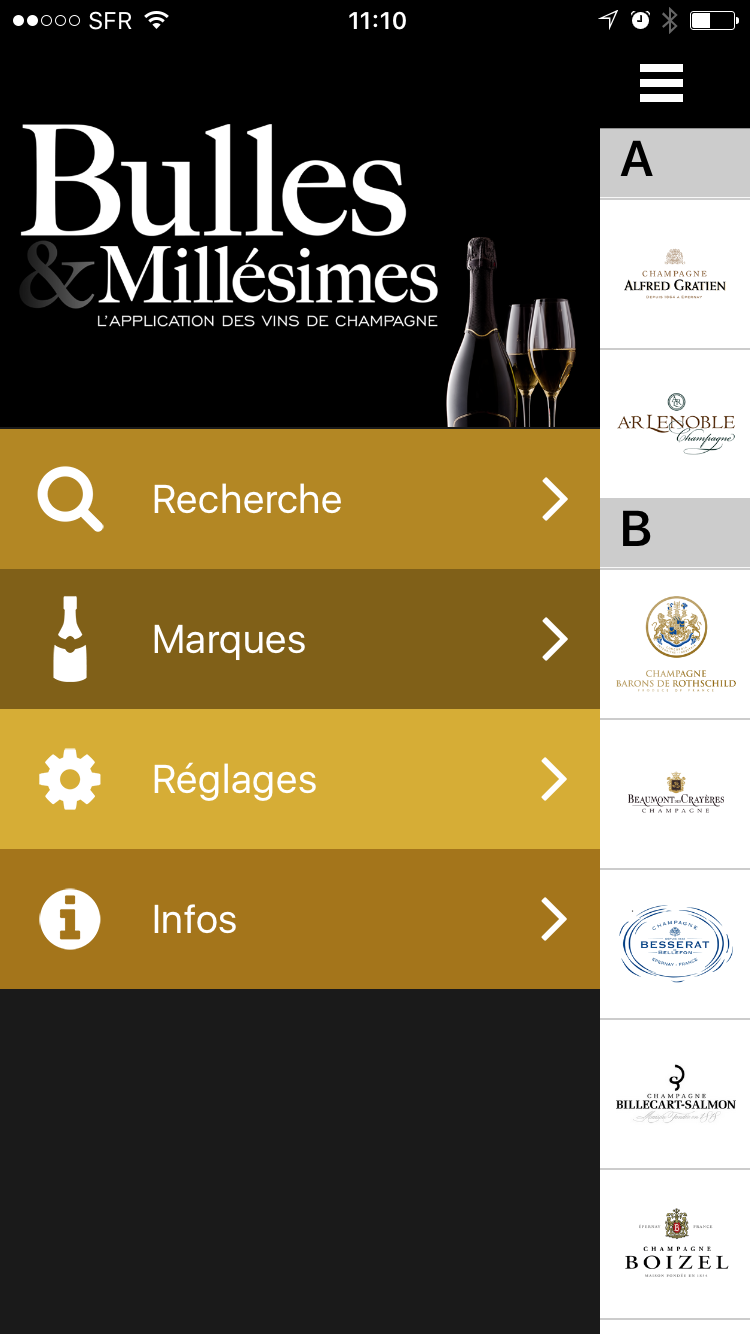Open the AR Lenoble brand tile
750x1334 pixels.
(x=675, y=424)
